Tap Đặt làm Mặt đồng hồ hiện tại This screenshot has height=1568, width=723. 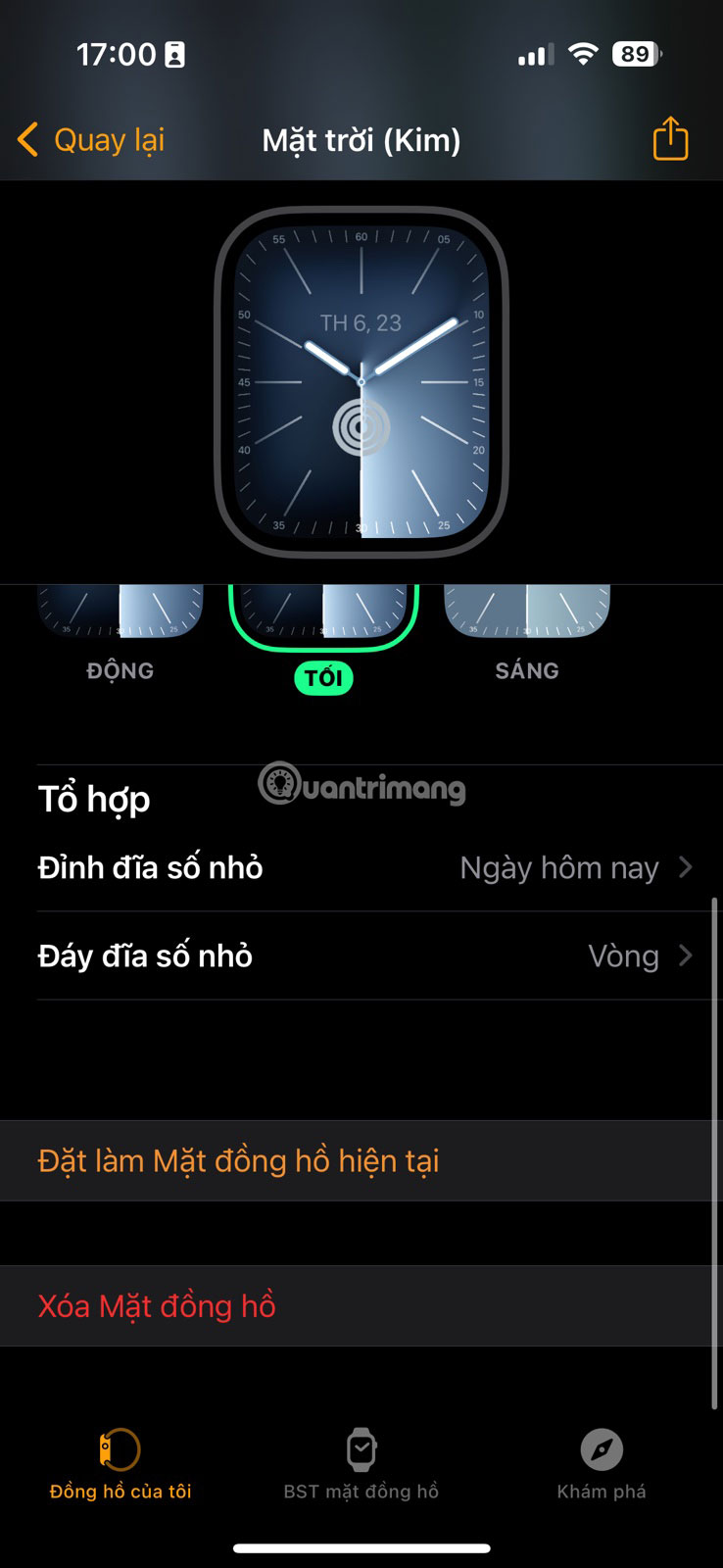[239, 1161]
